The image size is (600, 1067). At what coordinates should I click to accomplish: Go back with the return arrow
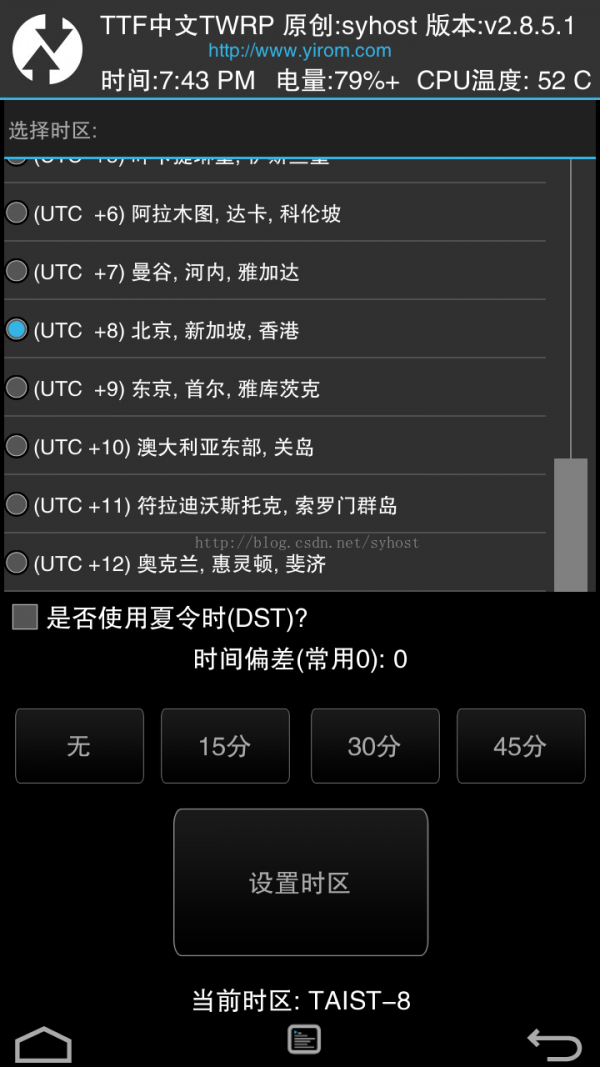coord(554,1043)
